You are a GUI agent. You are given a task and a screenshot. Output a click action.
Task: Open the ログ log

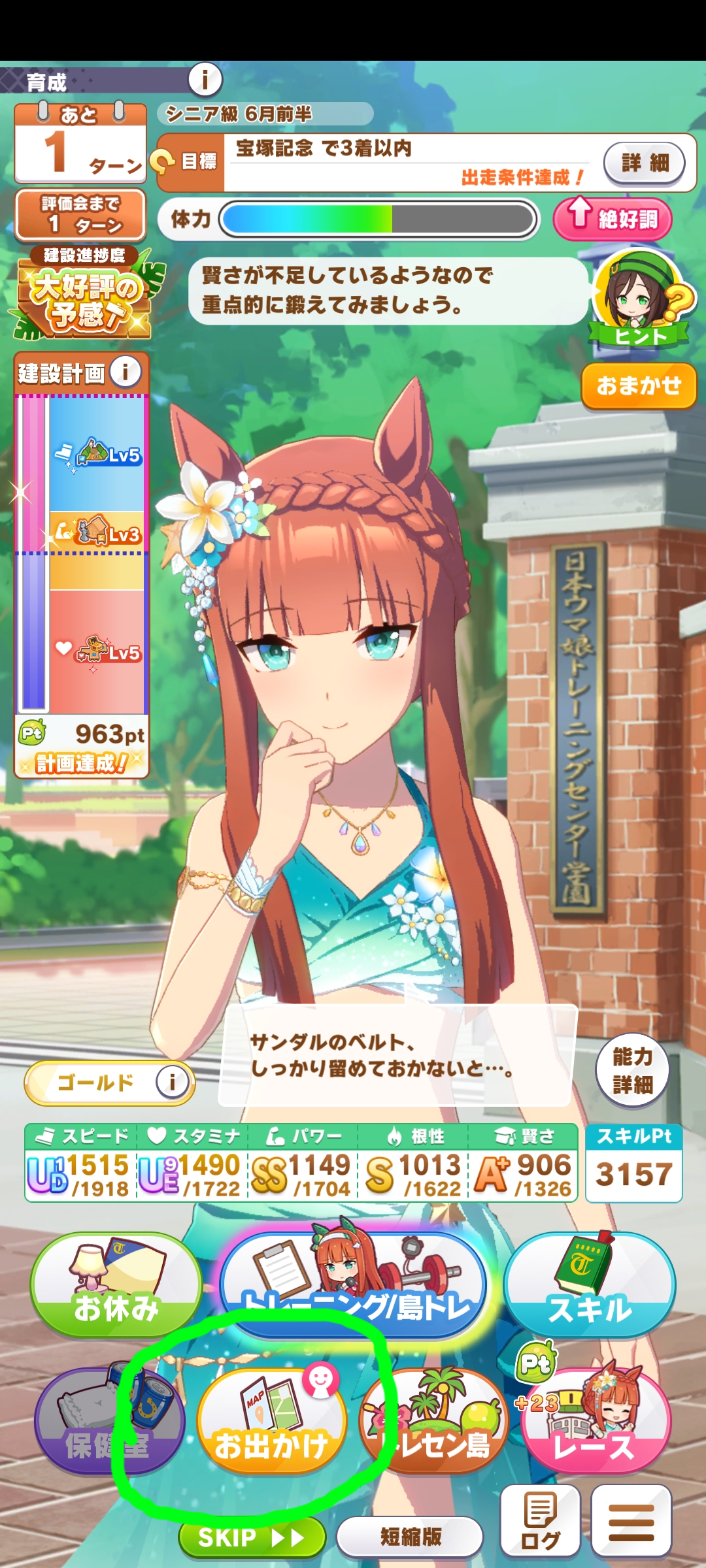pos(540,1521)
